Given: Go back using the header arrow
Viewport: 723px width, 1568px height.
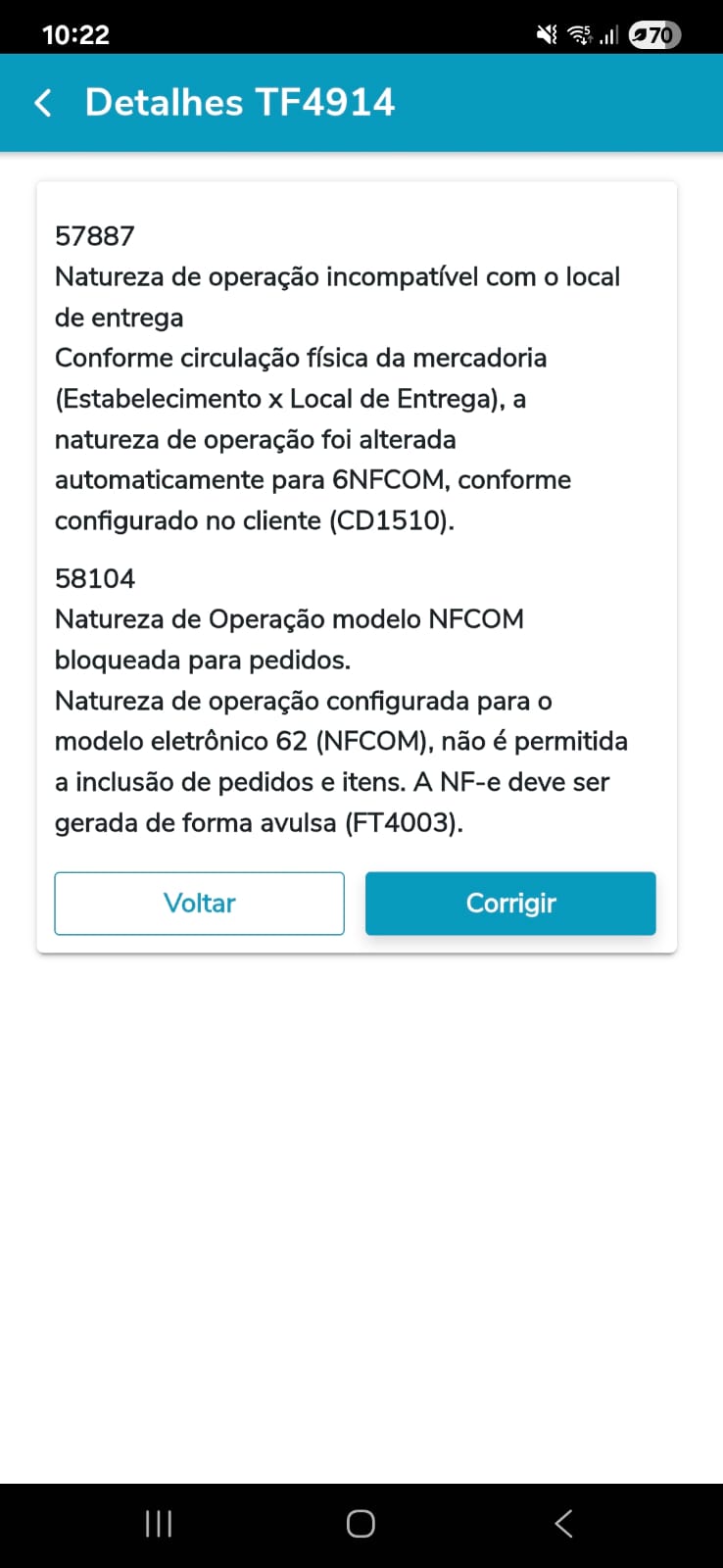Looking at the screenshot, I should point(43,103).
